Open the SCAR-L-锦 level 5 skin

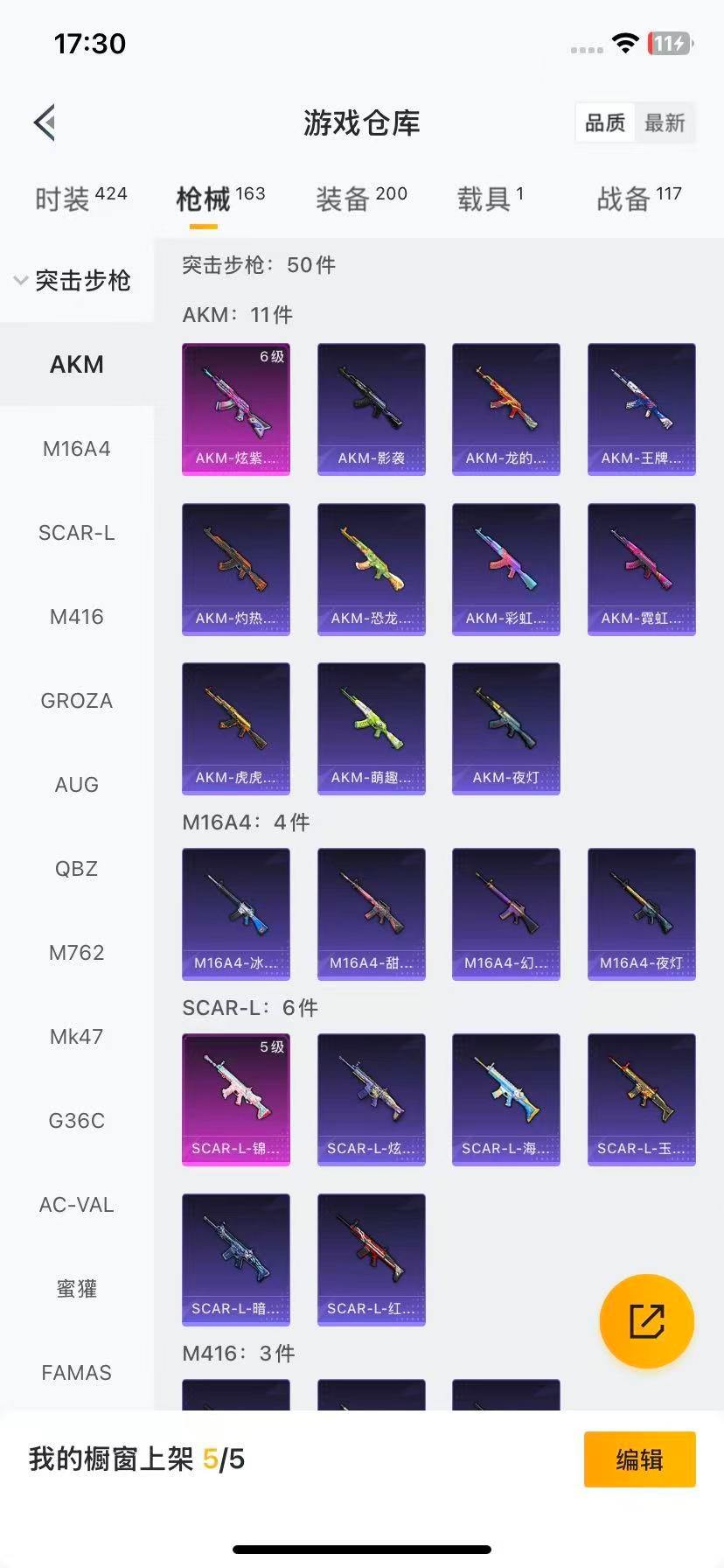point(236,1100)
